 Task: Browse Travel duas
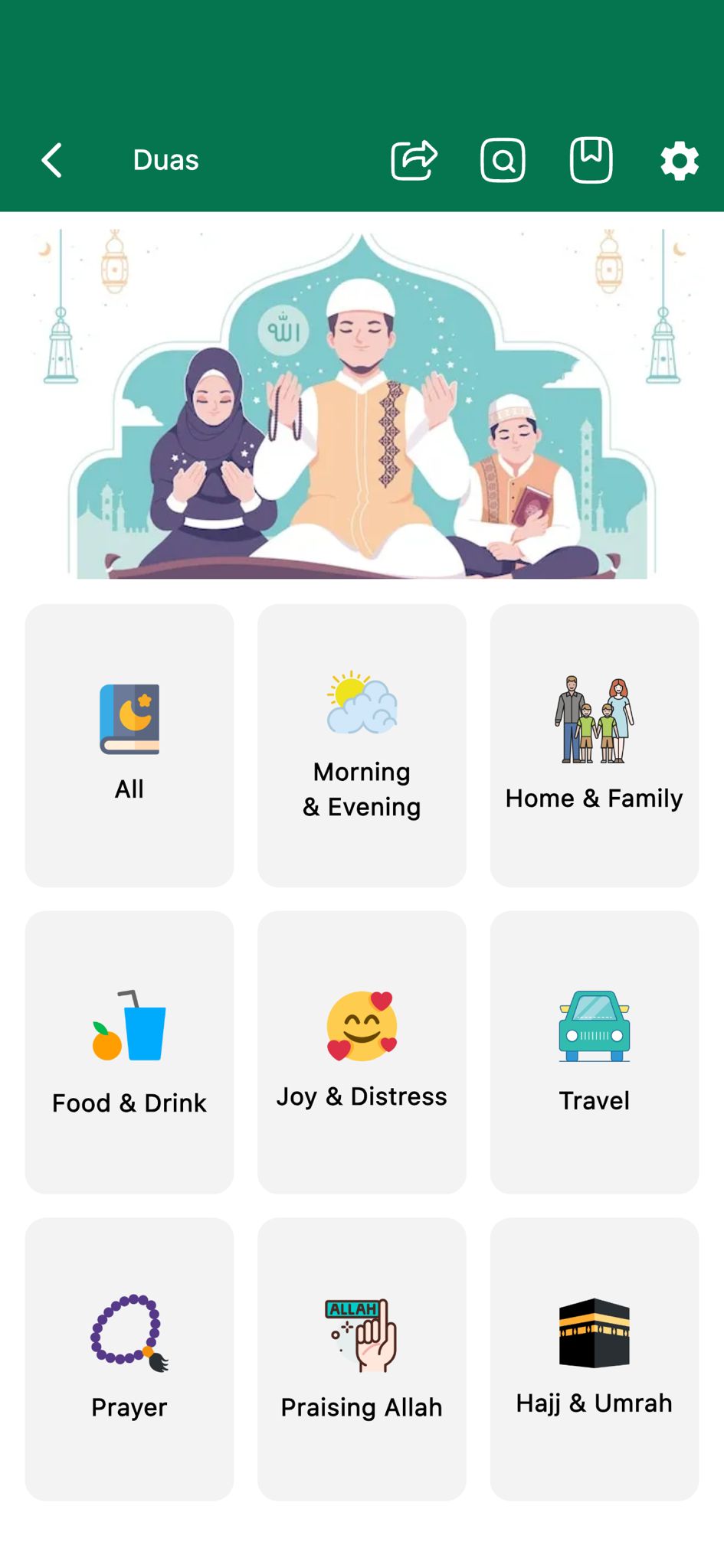[x=594, y=1052]
